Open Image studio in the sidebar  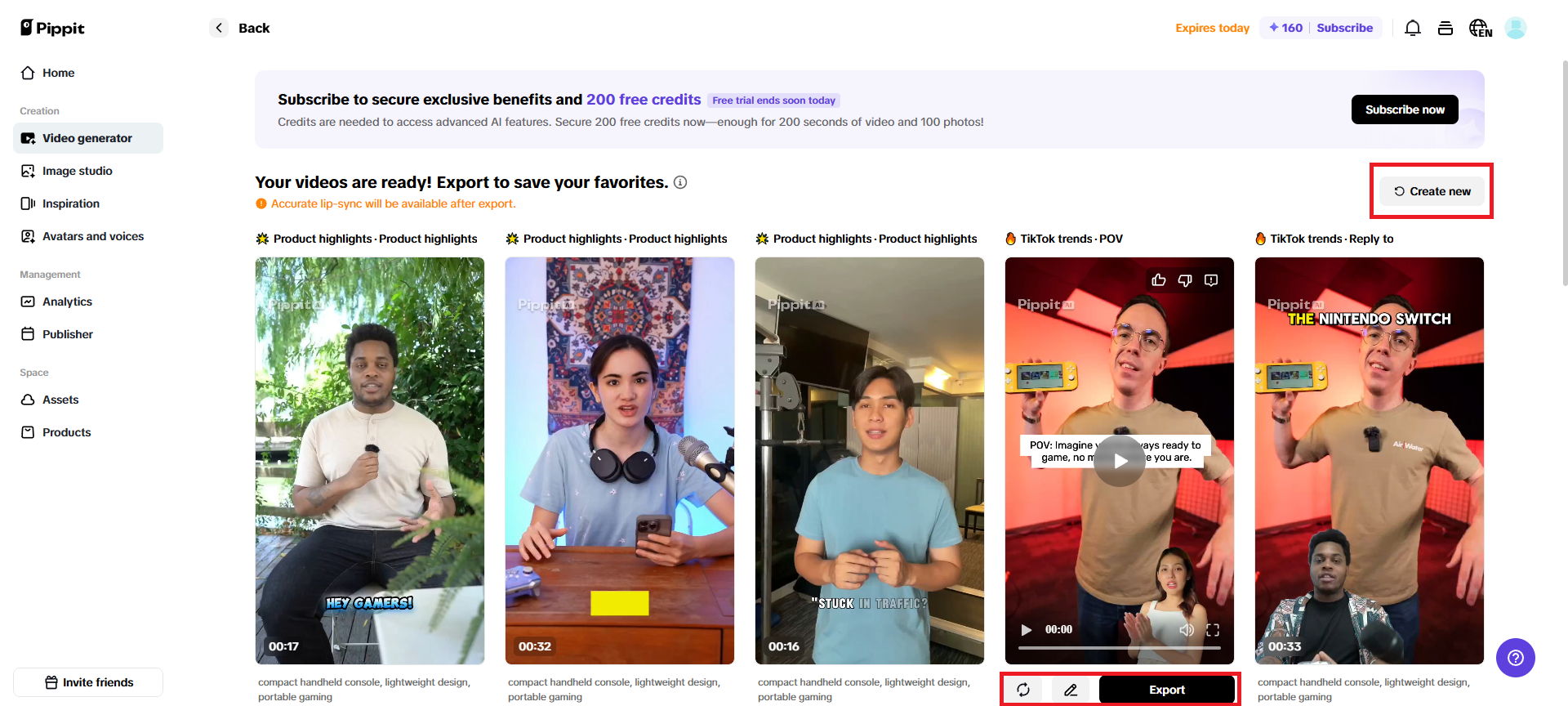[x=78, y=171]
